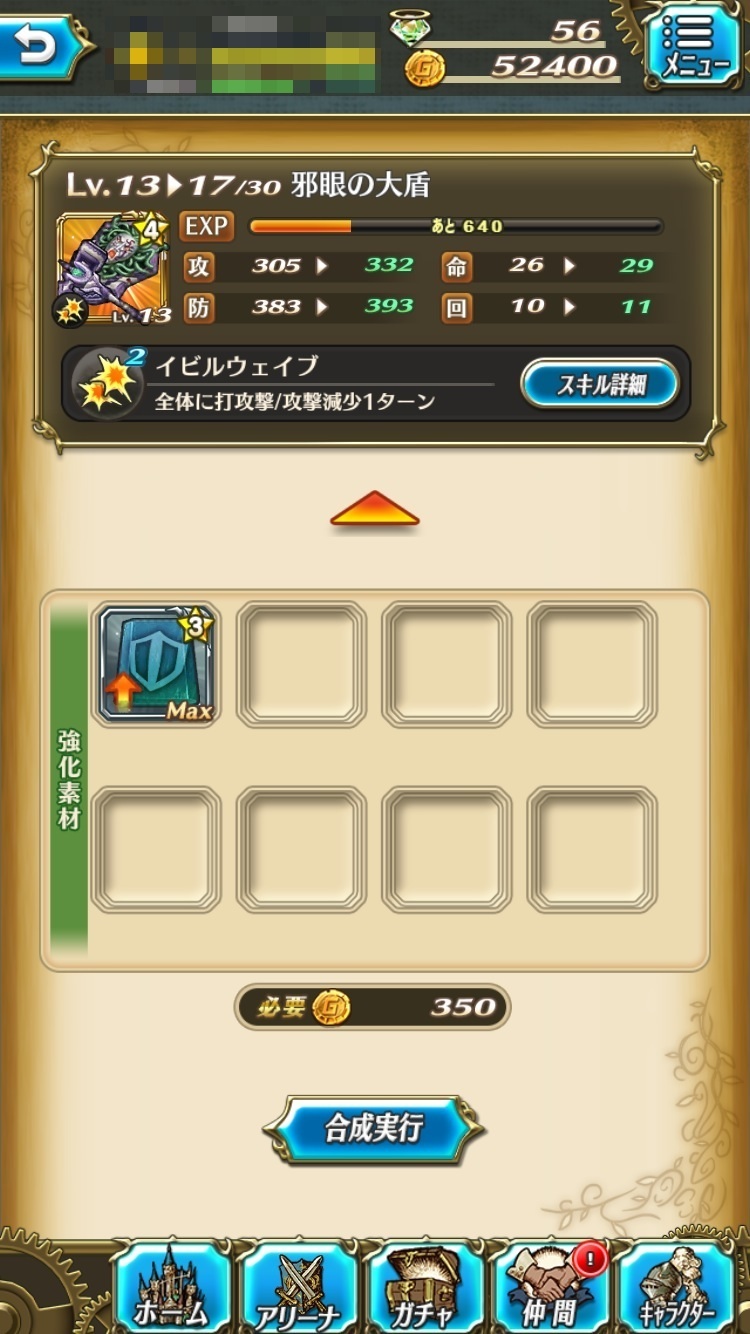Screen dimensions: 750x1334
Task: Open the メニュー menu
Action: (692, 44)
